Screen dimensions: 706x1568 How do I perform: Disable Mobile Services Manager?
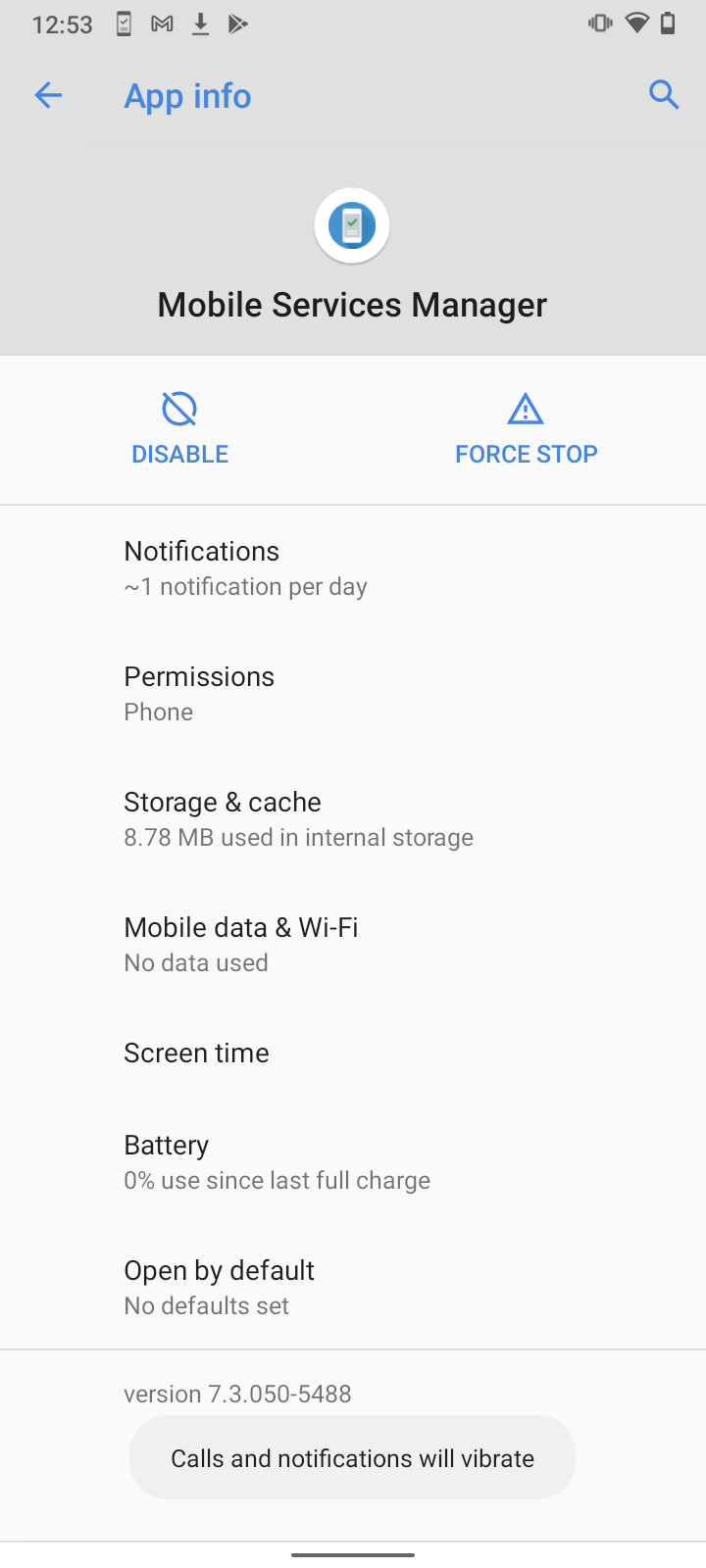pos(180,429)
